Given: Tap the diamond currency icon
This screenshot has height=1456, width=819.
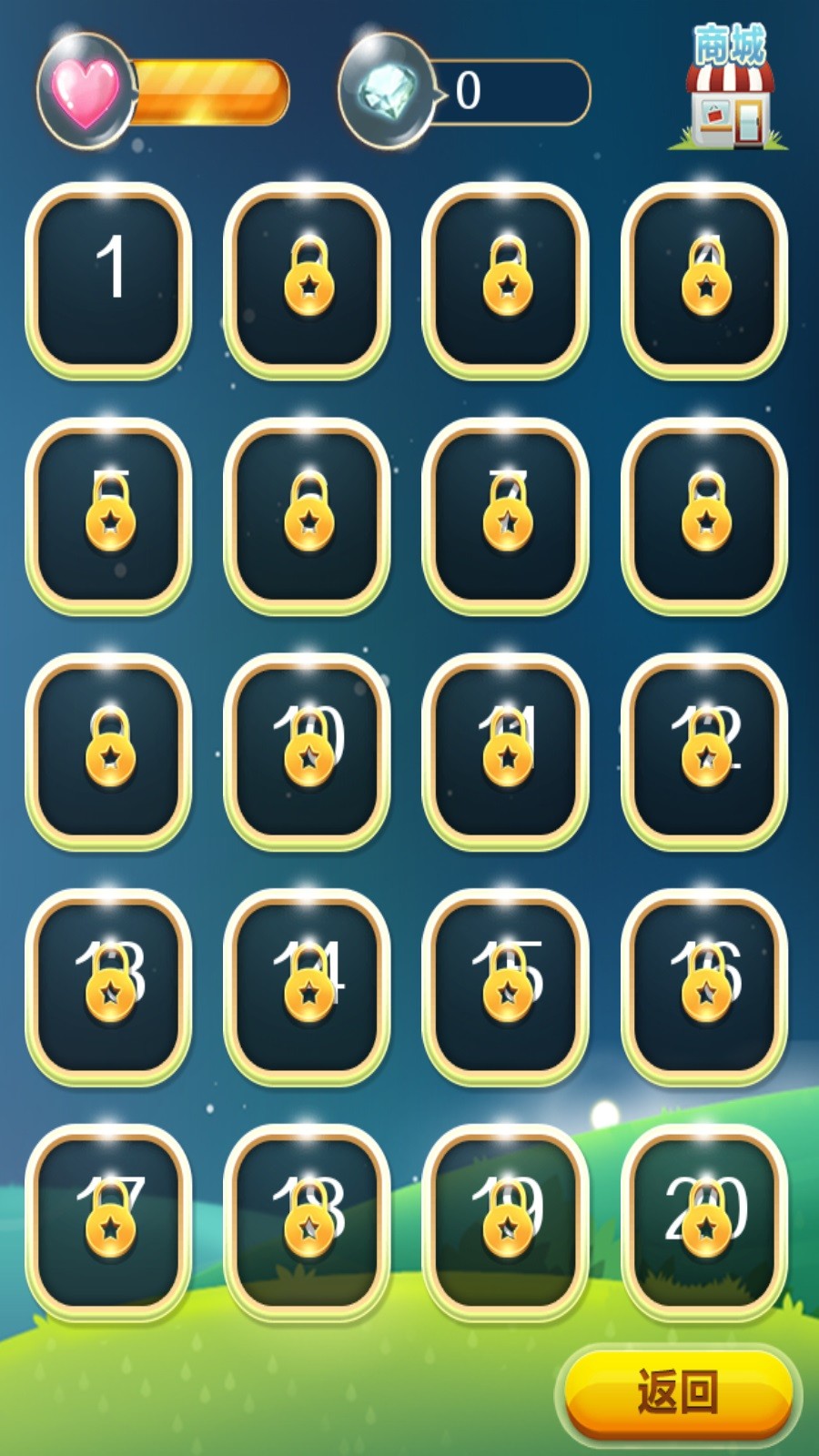Looking at the screenshot, I should click(x=387, y=91).
